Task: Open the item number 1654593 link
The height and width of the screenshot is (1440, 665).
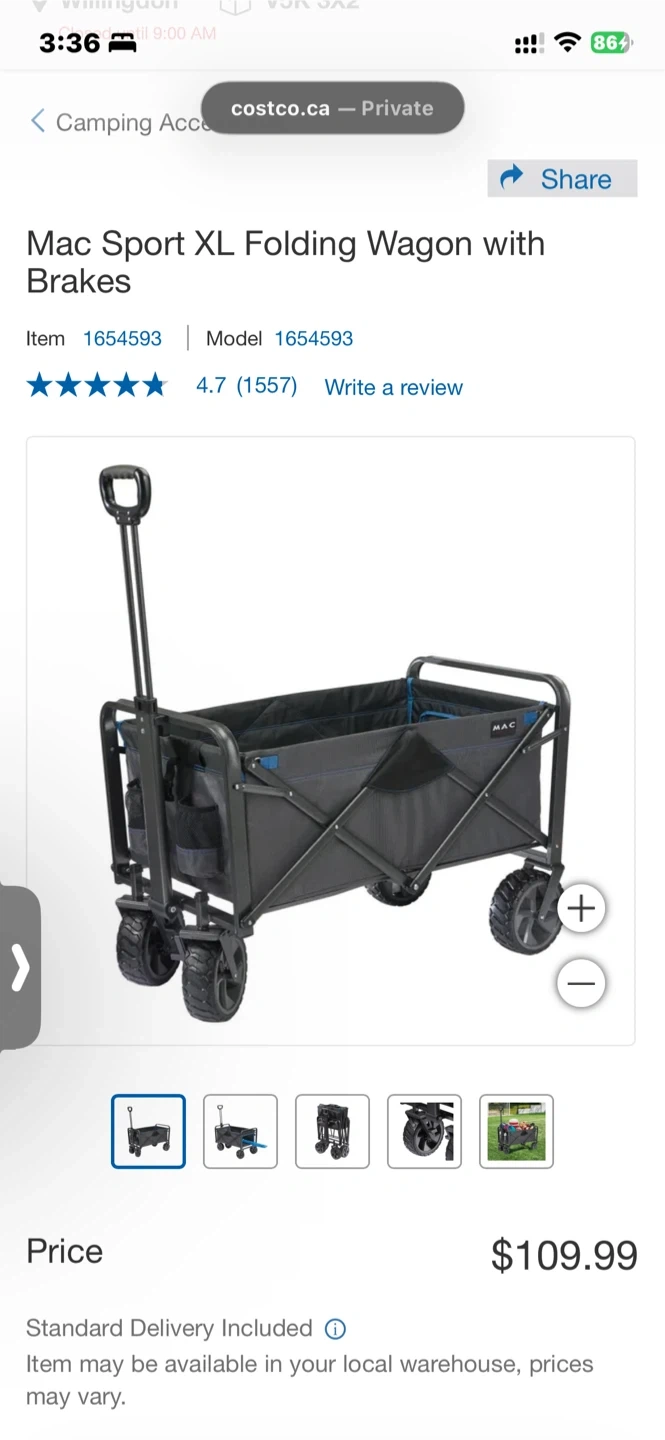Action: (x=122, y=339)
